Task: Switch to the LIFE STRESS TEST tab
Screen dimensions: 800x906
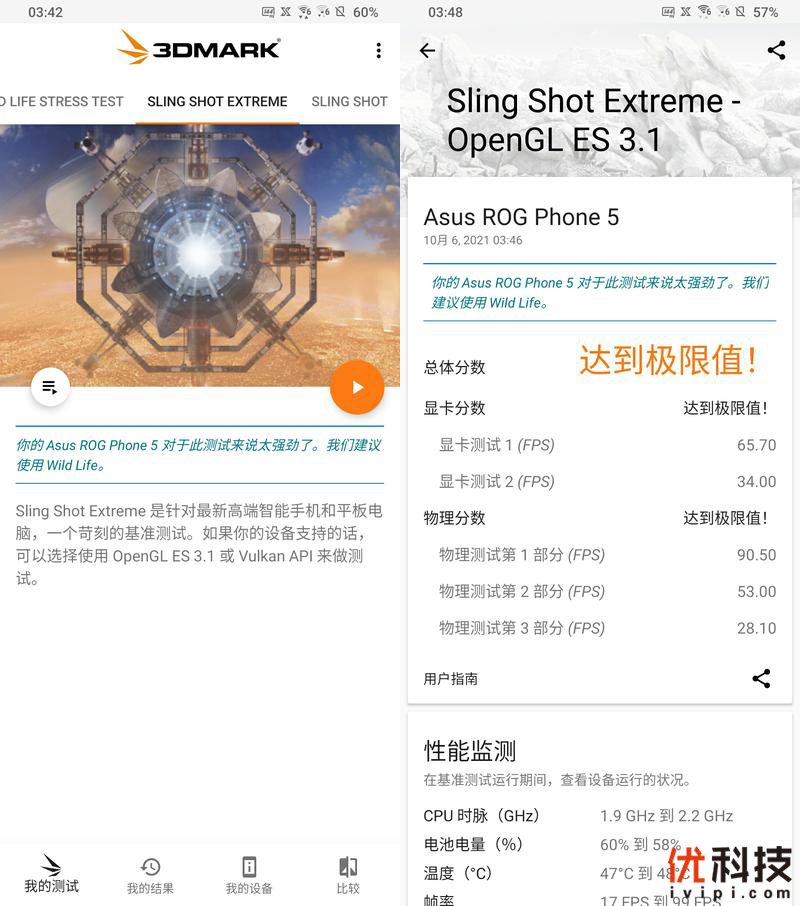Action: [62, 101]
